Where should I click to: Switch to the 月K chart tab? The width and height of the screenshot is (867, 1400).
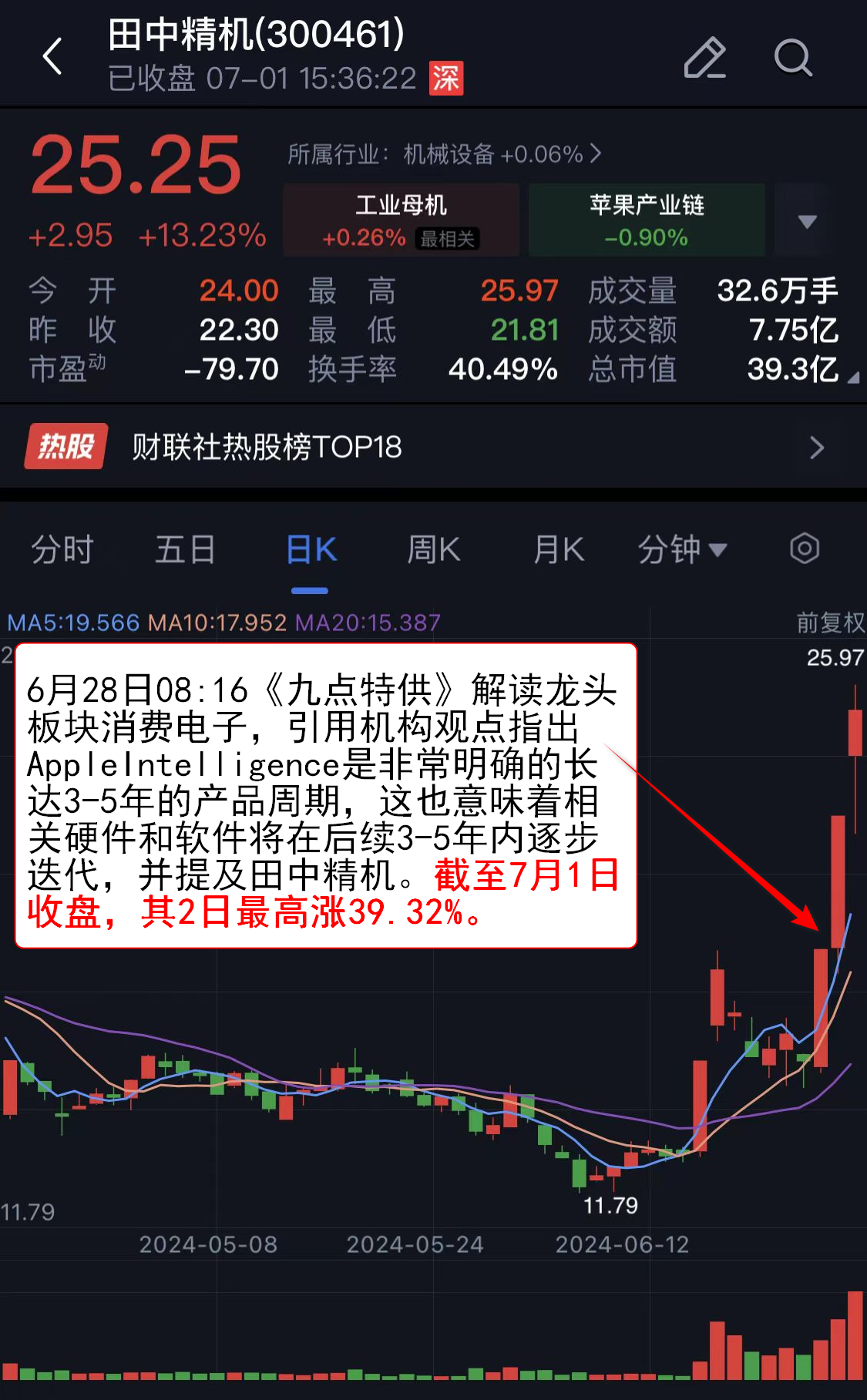click(x=559, y=549)
